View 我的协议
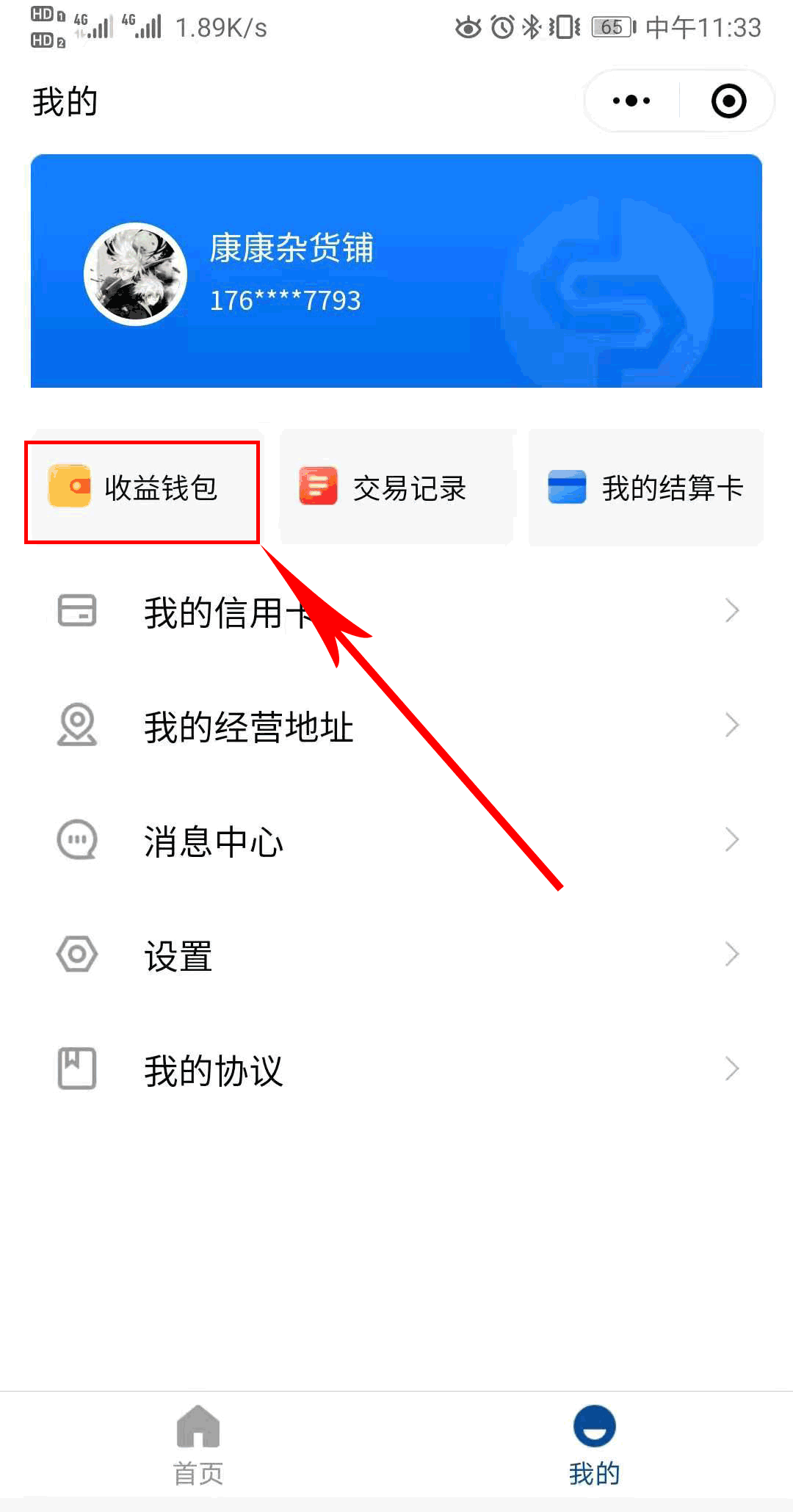Image resolution: width=793 pixels, height=1512 pixels. point(396,1069)
